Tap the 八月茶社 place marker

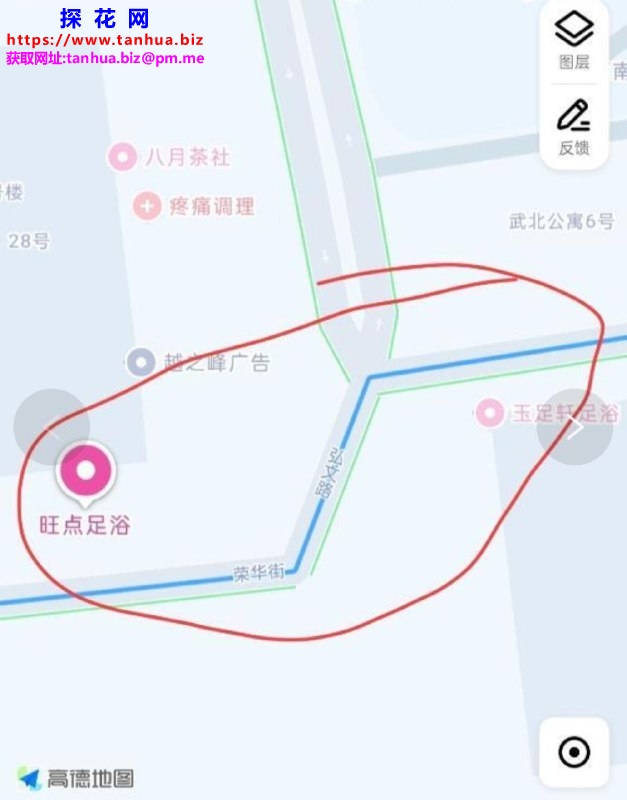point(123,157)
